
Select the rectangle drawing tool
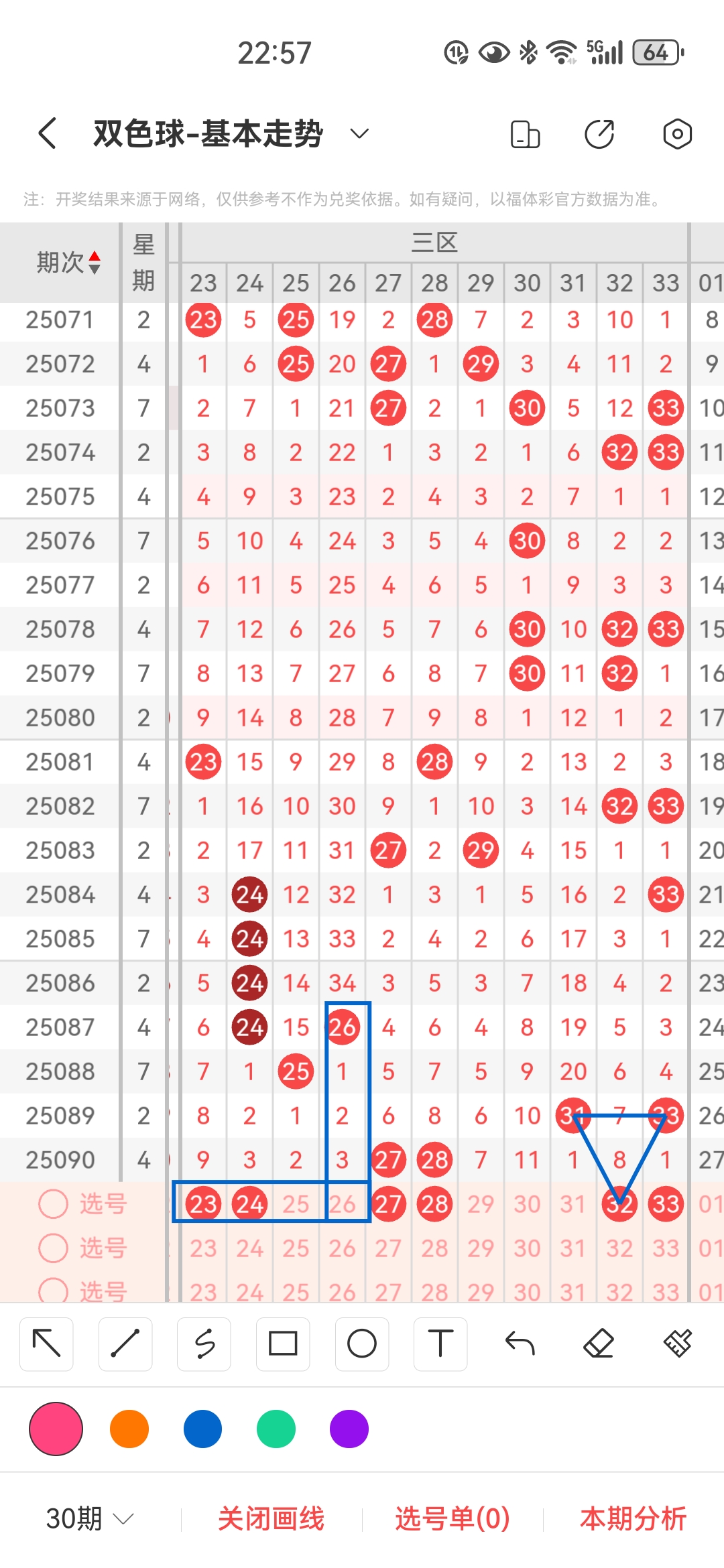[283, 1344]
